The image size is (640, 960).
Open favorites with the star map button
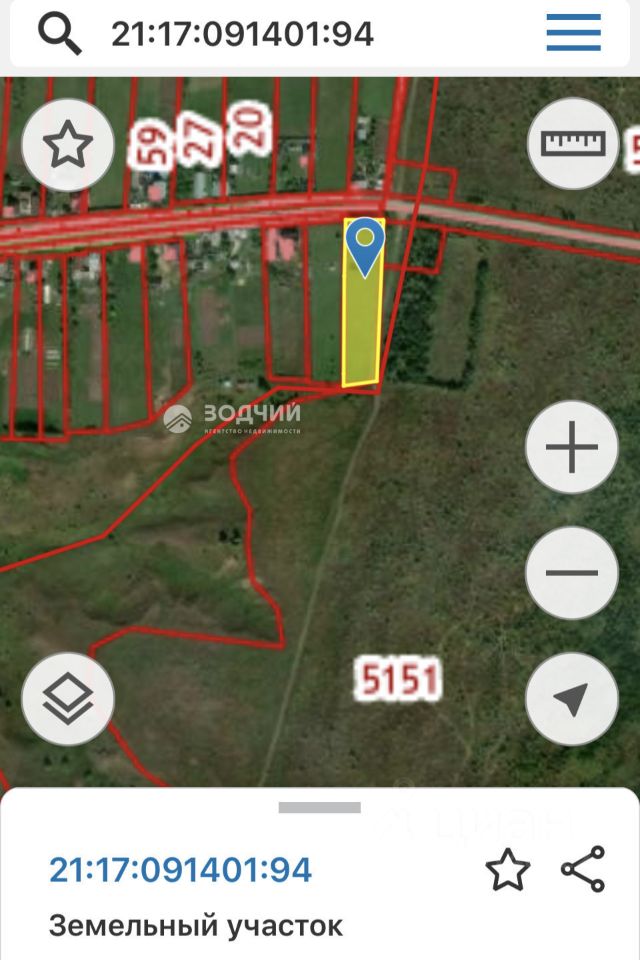tap(68, 145)
